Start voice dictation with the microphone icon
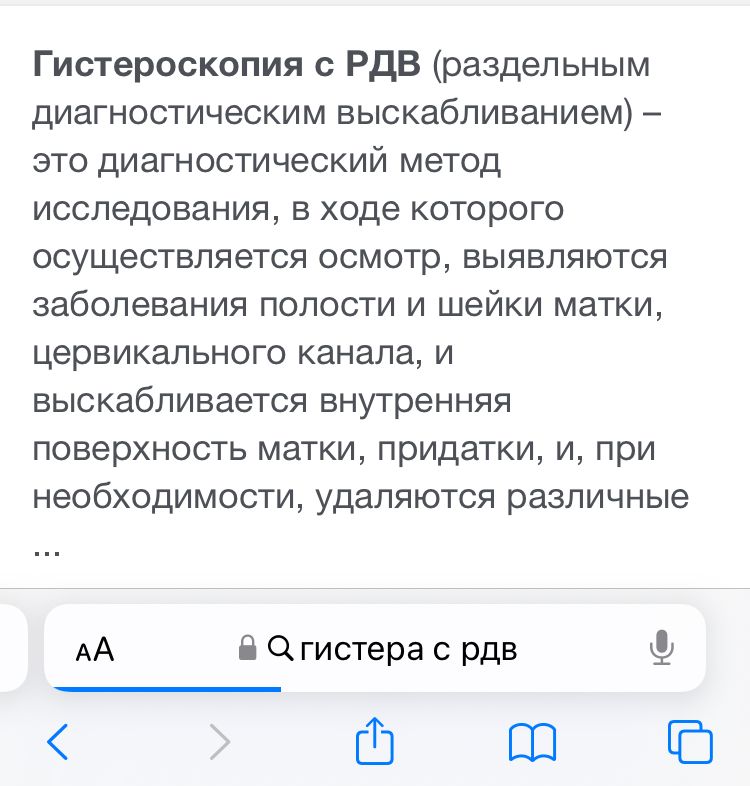Image resolution: width=750 pixels, height=786 pixels. 660,649
